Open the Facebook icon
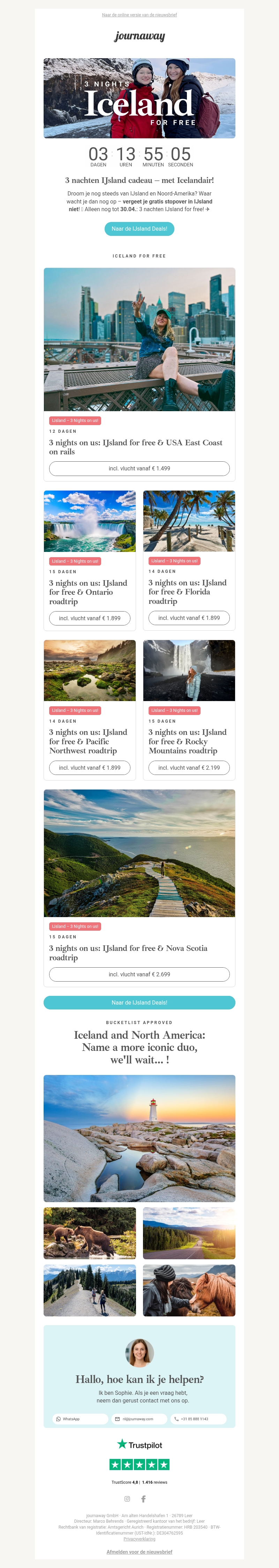The height and width of the screenshot is (1568, 279). pos(144,1499)
